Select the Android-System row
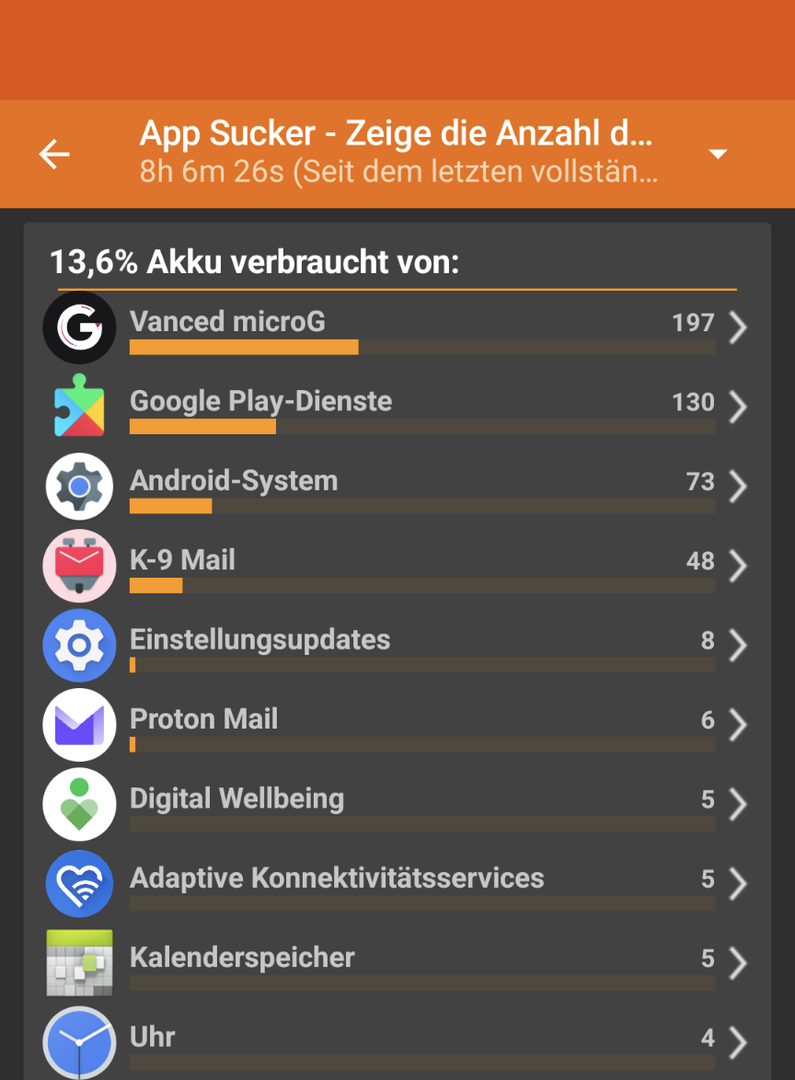 [396, 486]
